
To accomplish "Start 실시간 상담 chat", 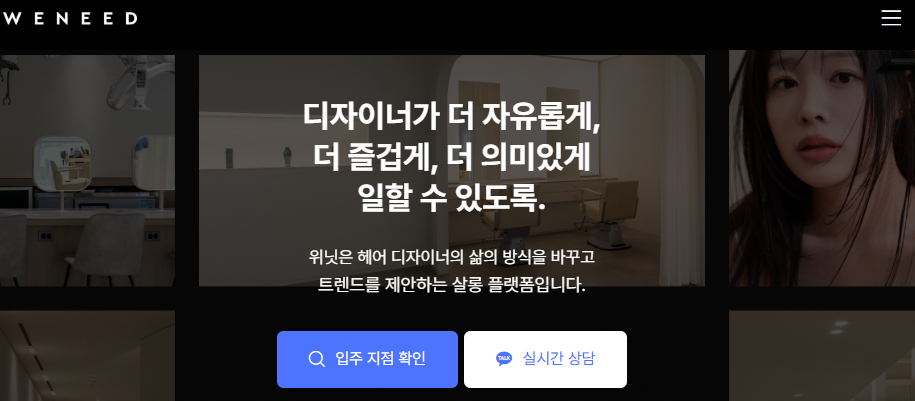I will [x=545, y=359].
